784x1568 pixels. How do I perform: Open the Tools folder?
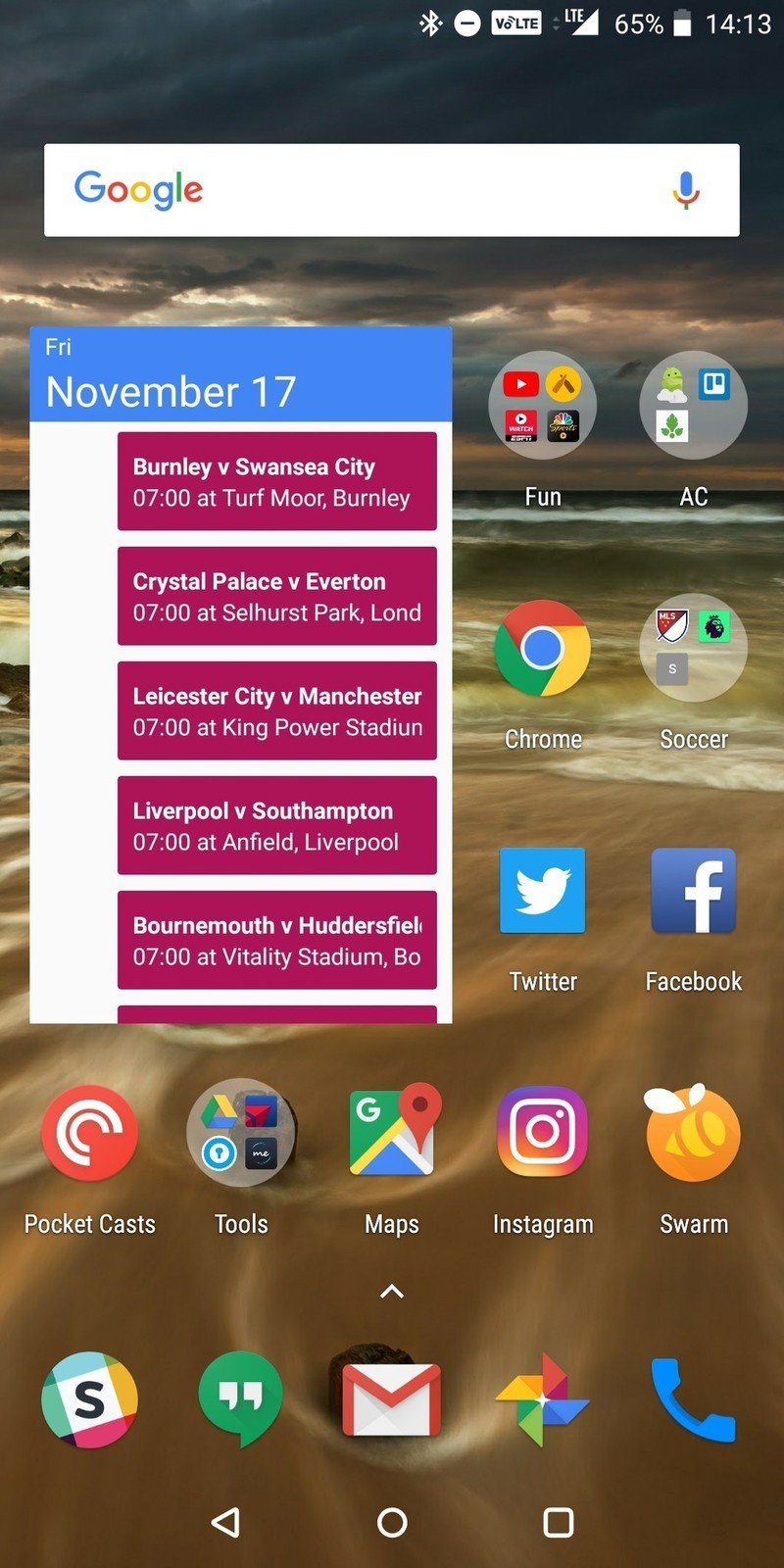pos(240,1133)
